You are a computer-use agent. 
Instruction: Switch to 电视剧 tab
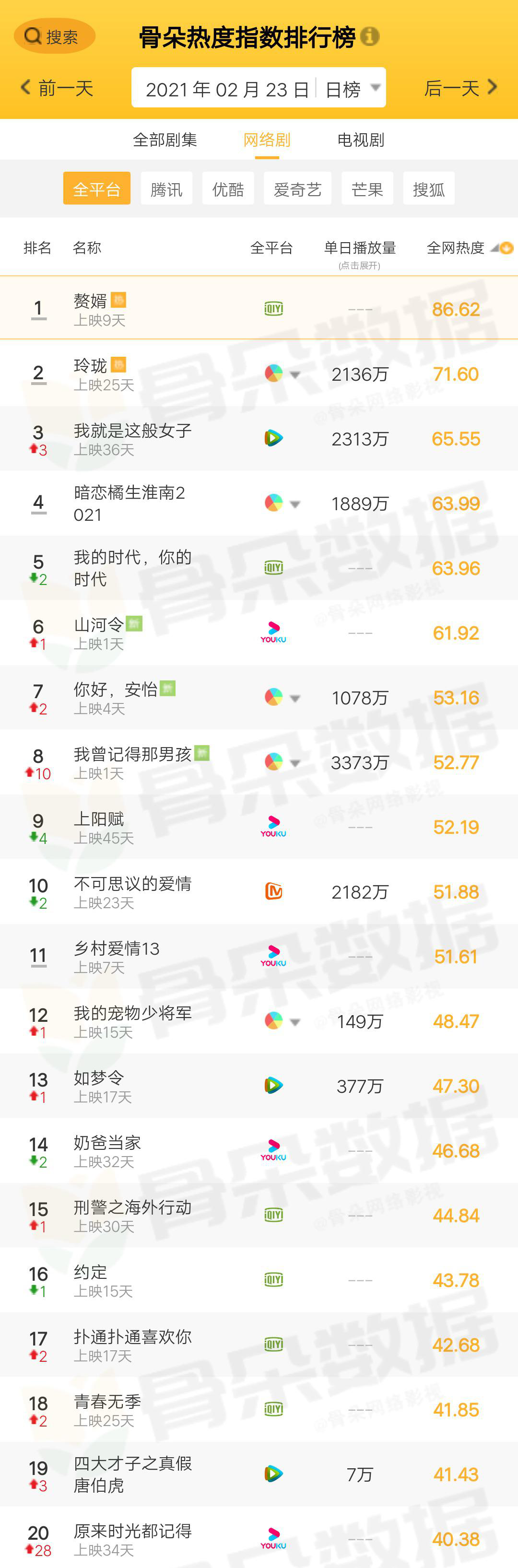(360, 140)
